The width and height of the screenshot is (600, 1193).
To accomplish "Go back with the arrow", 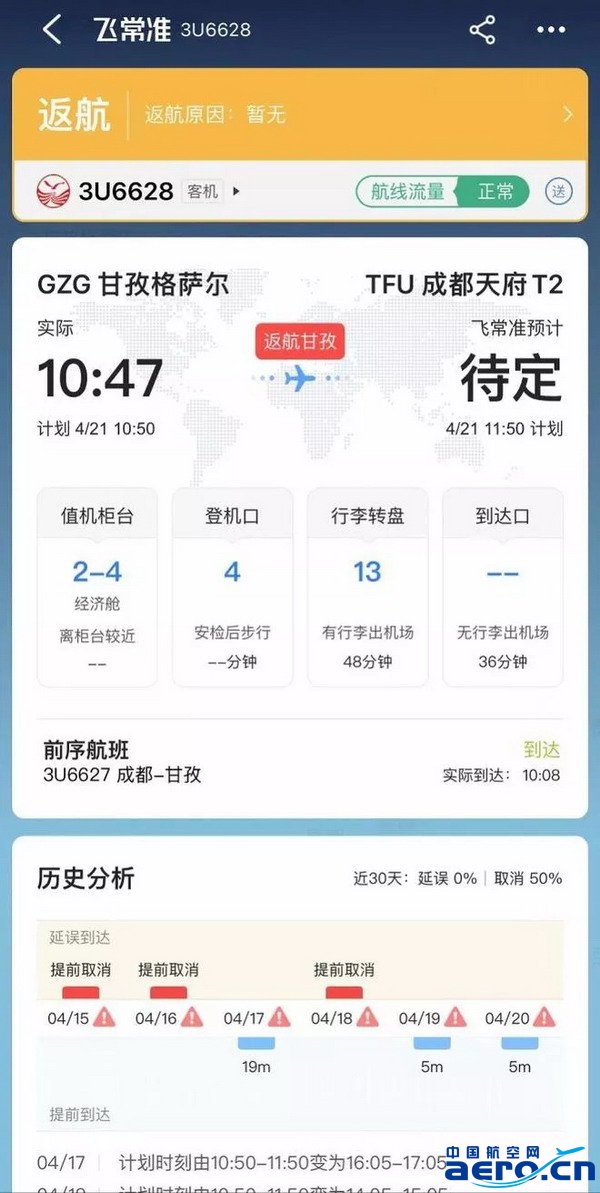I will [52, 29].
